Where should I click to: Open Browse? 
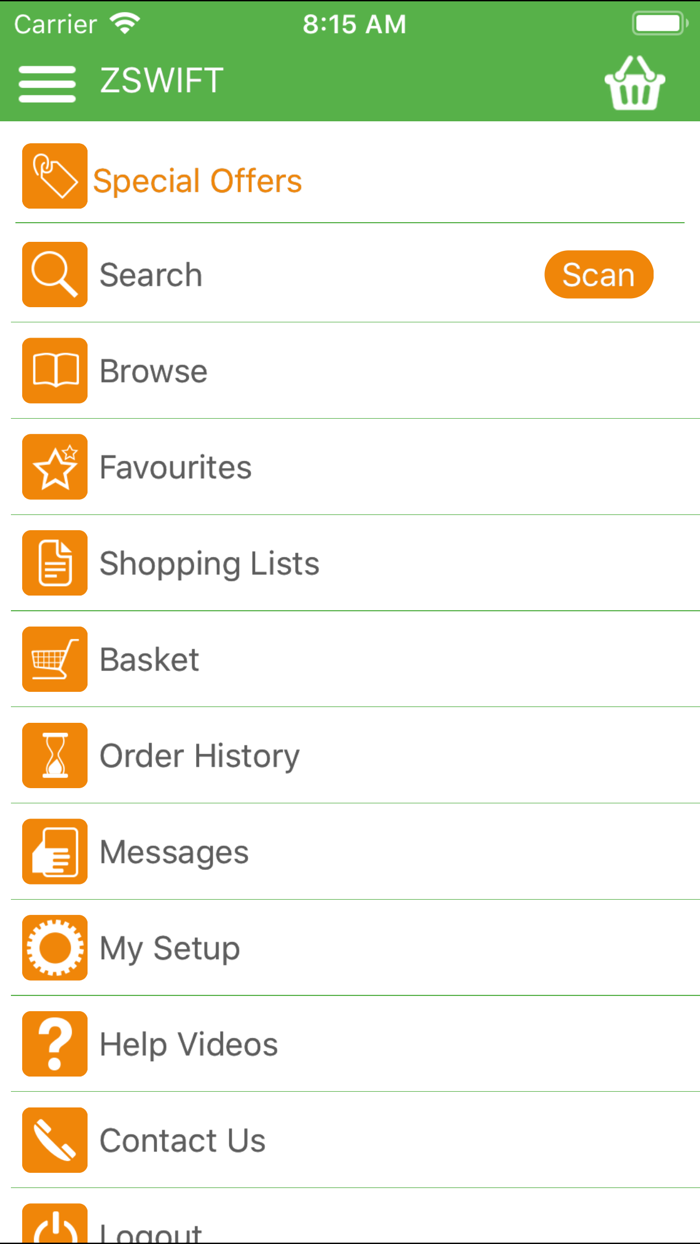coord(350,371)
